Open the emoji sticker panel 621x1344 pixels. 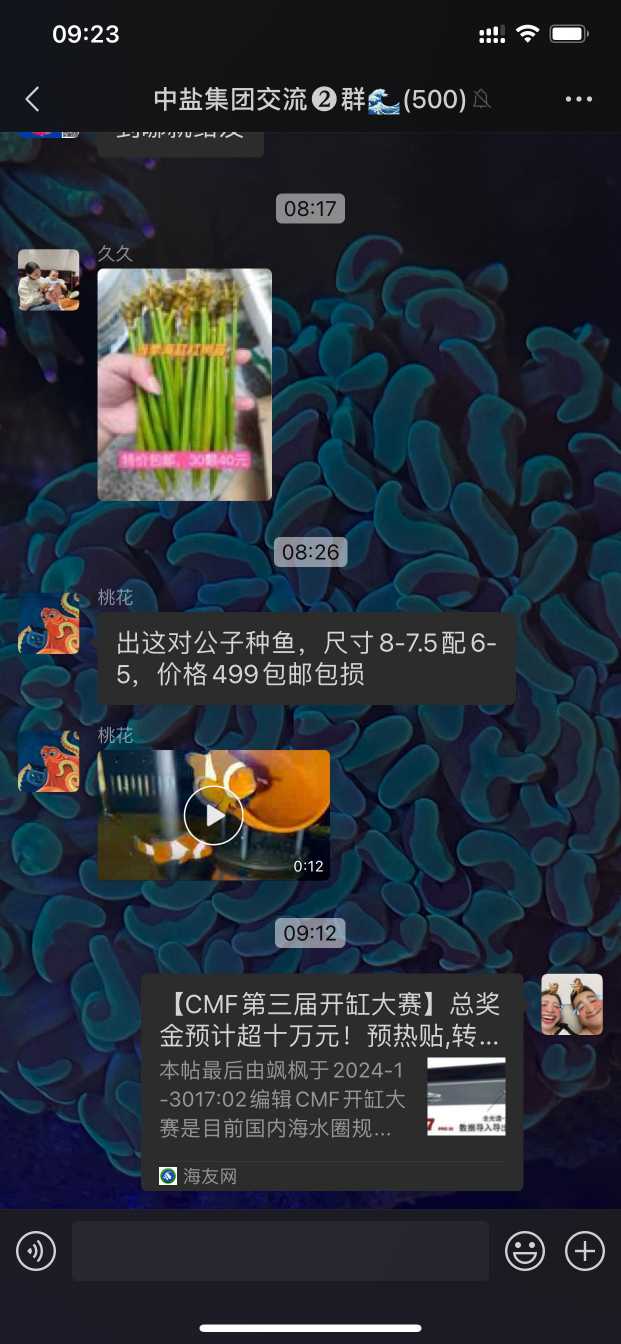pos(524,1251)
